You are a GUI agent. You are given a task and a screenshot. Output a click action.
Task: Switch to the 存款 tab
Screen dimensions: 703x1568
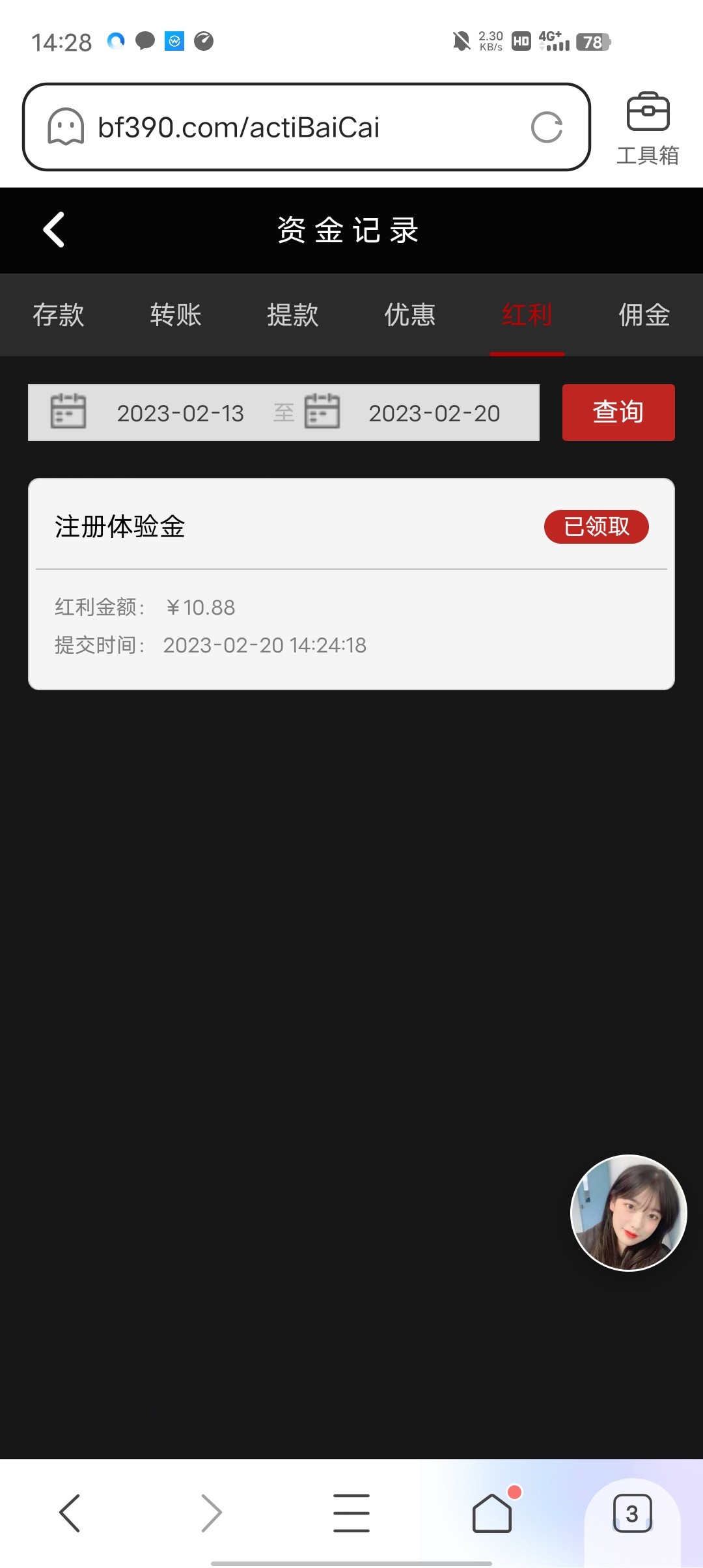(59, 315)
